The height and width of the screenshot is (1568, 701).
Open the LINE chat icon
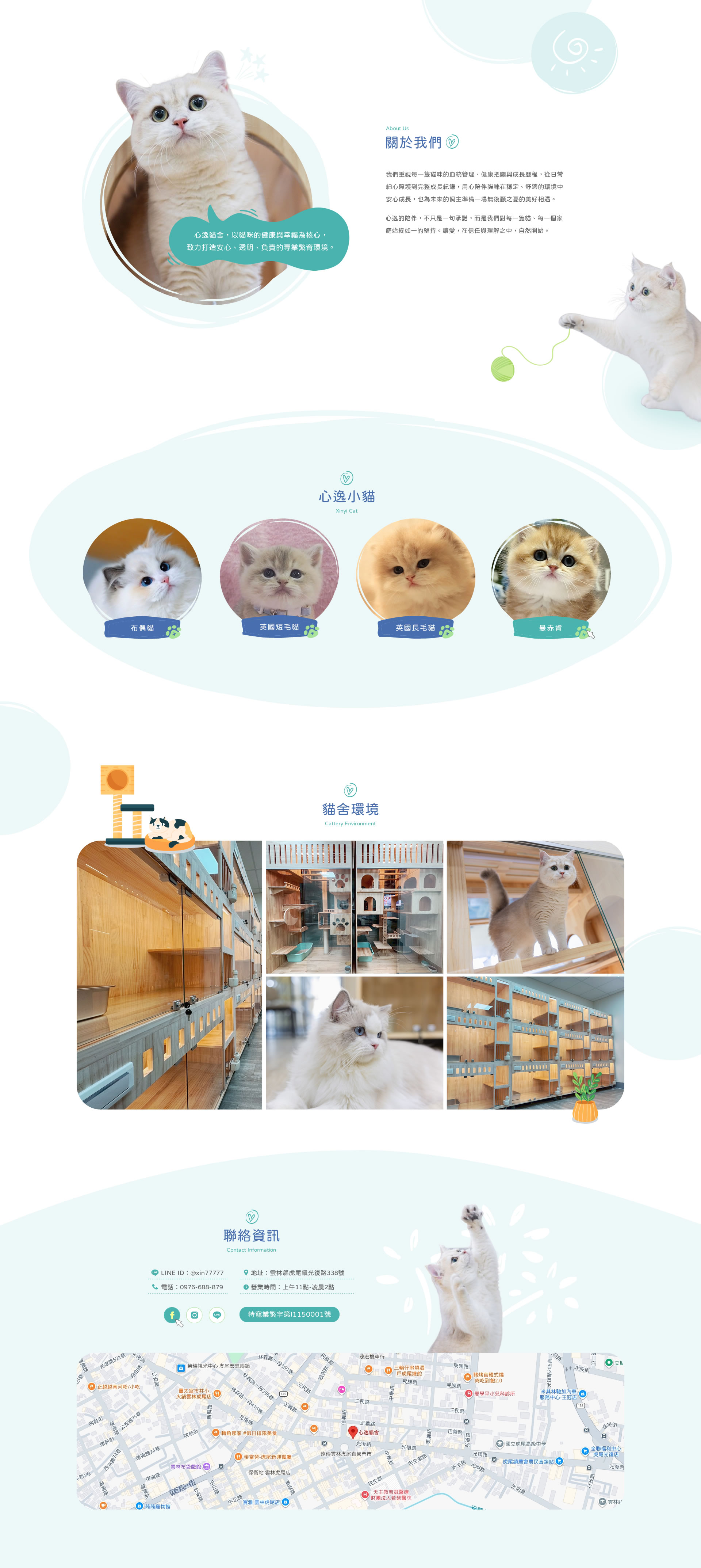[217, 1315]
